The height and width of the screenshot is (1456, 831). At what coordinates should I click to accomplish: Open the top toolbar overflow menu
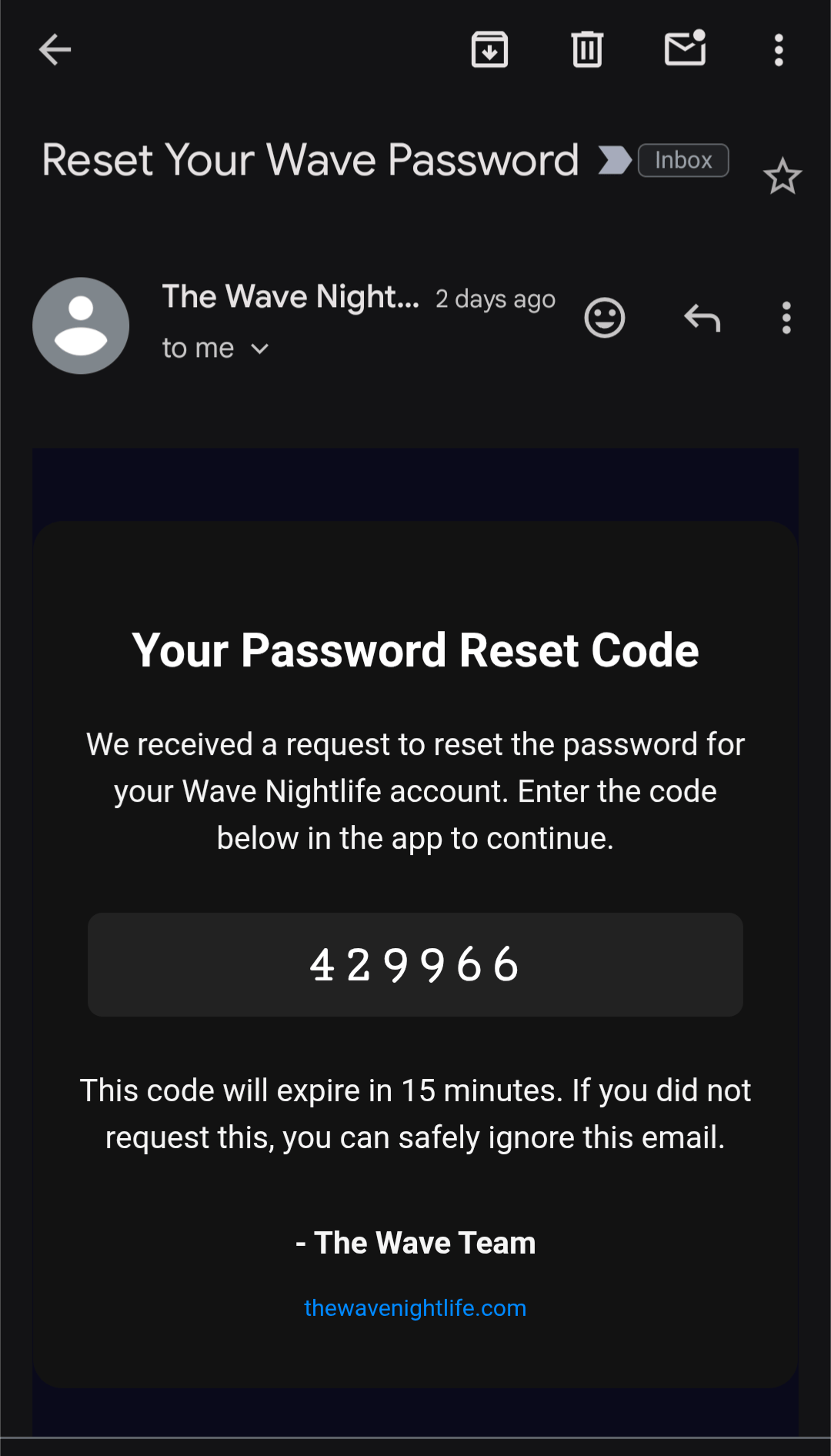(x=779, y=51)
